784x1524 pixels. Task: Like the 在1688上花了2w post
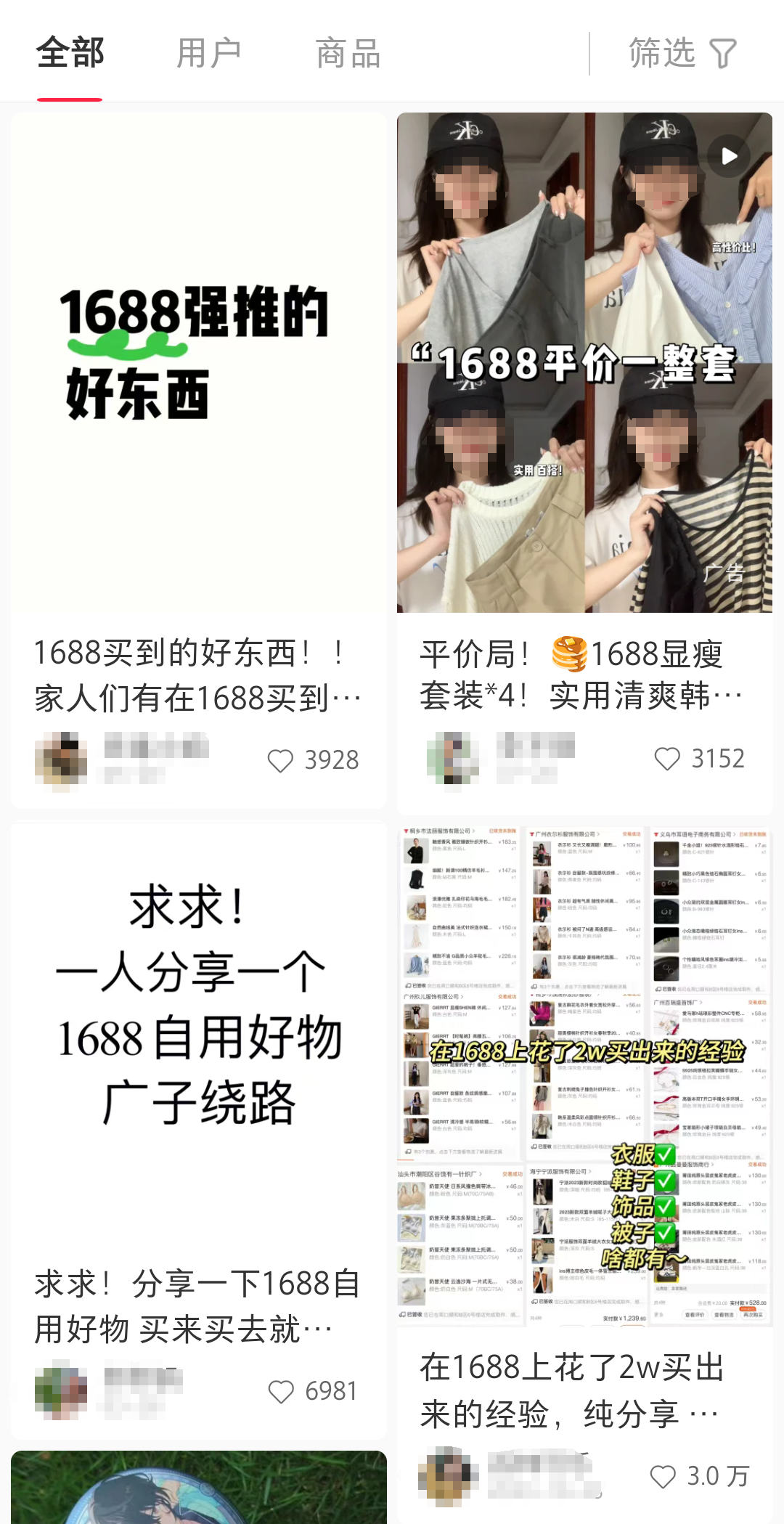pyautogui.click(x=662, y=1476)
